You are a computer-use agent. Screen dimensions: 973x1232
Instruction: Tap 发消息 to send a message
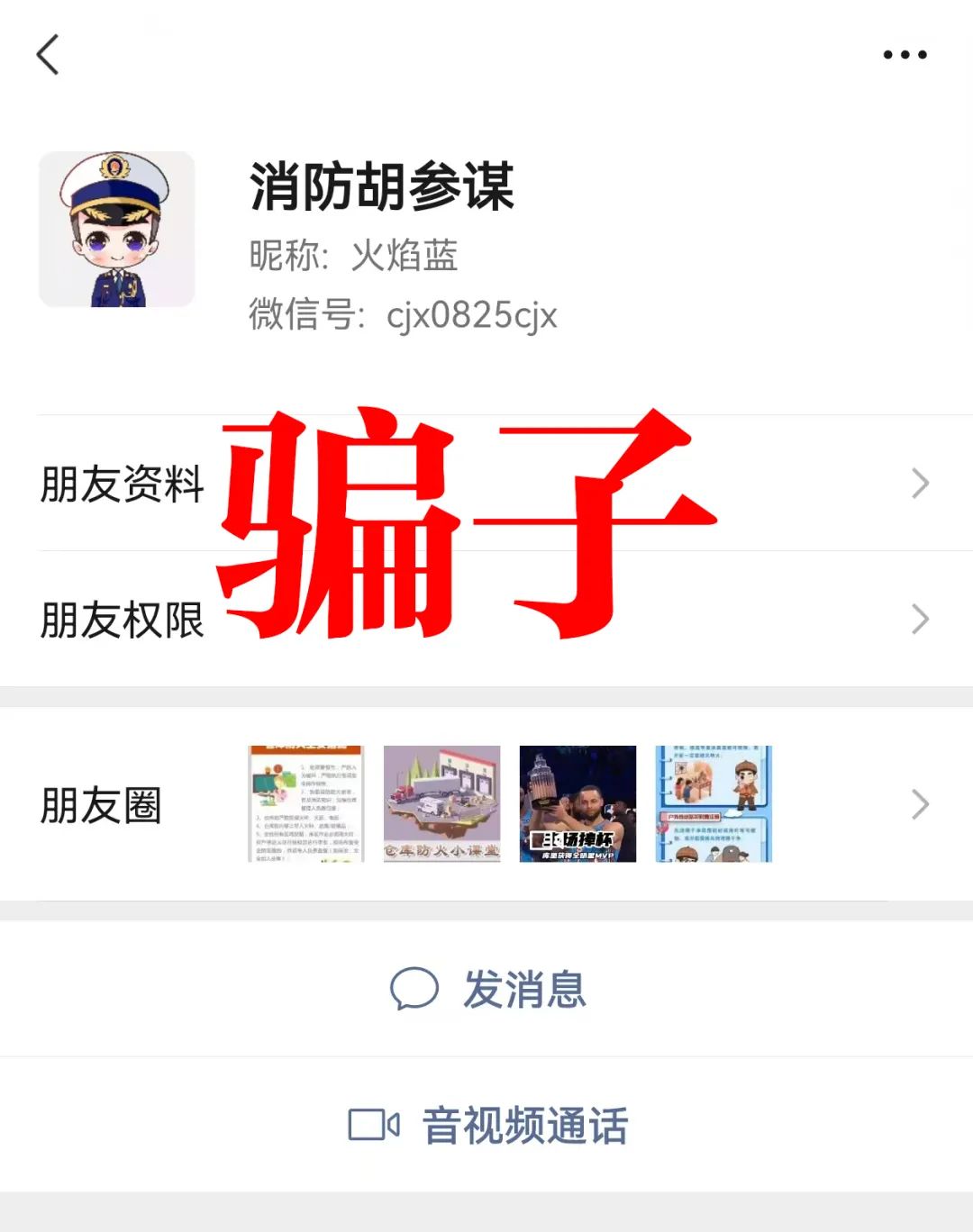click(x=487, y=989)
